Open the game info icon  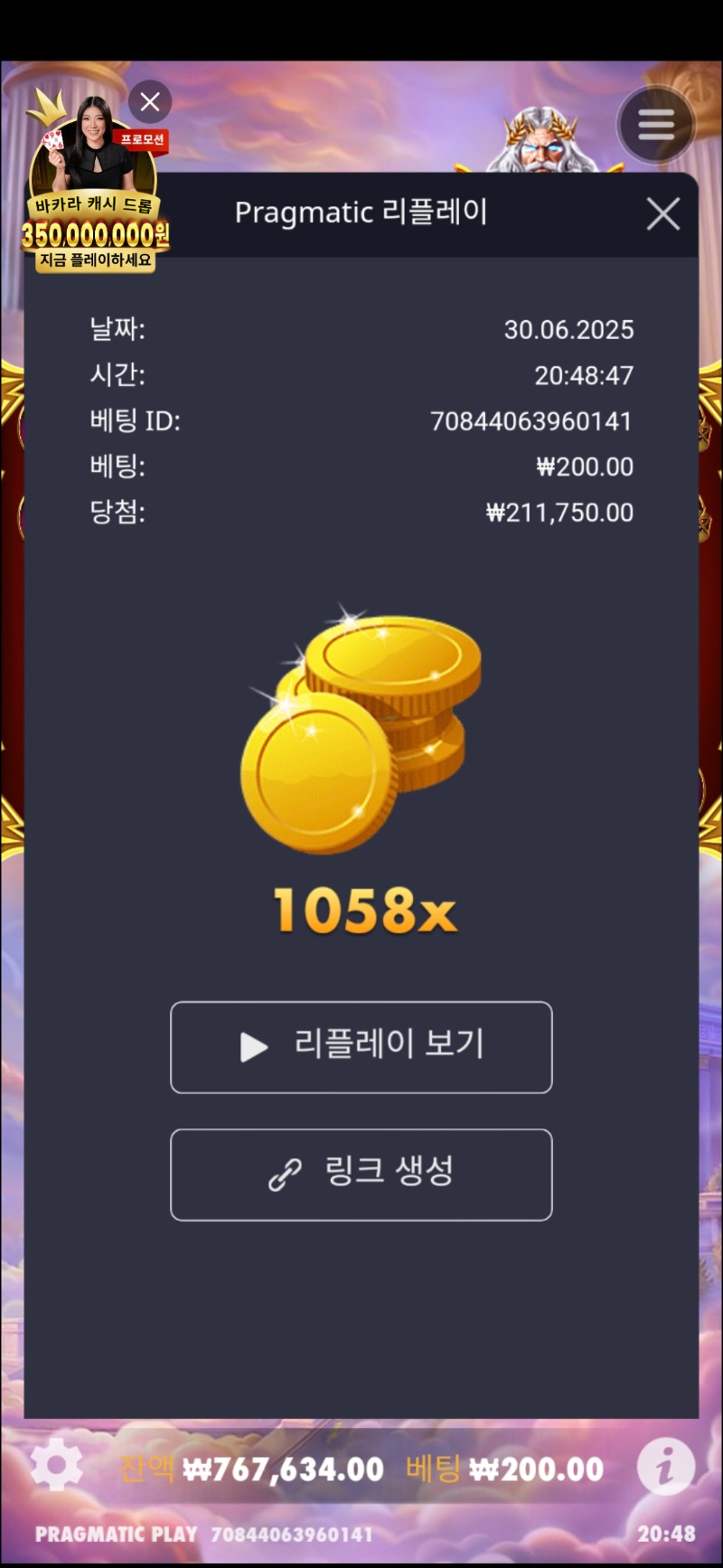(666, 1466)
